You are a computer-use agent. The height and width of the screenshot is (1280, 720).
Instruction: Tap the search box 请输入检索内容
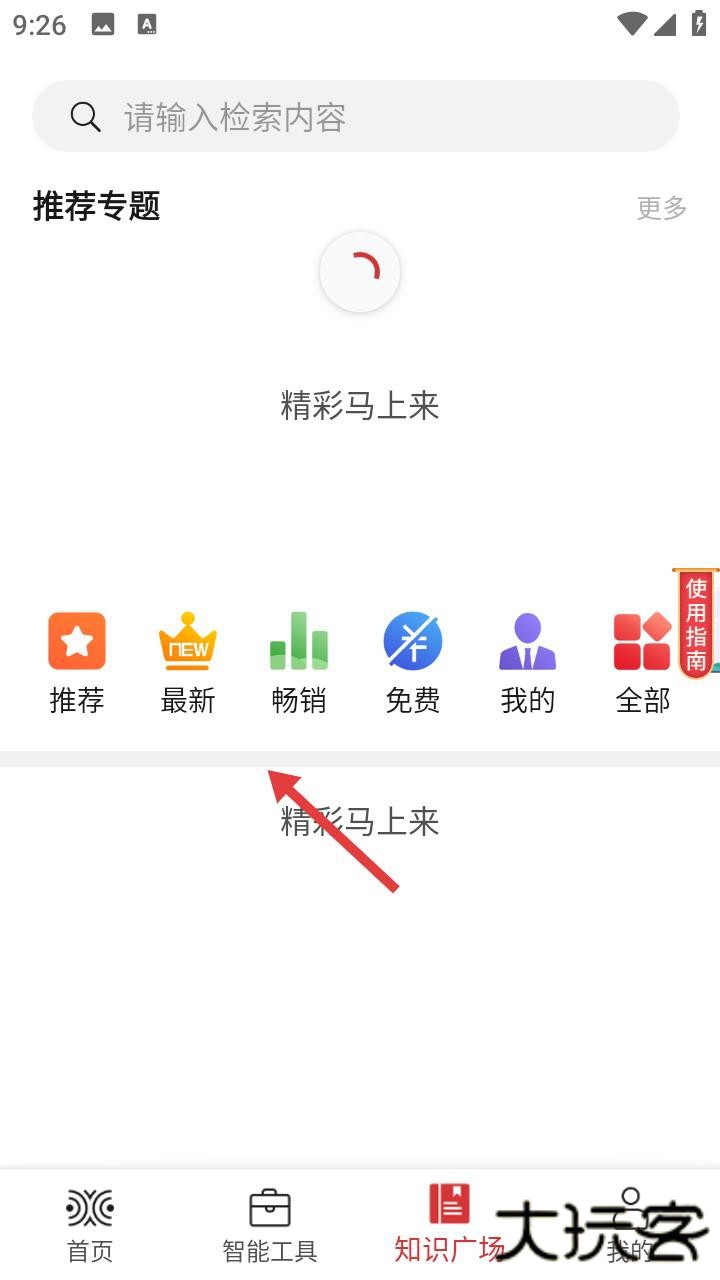tap(355, 117)
